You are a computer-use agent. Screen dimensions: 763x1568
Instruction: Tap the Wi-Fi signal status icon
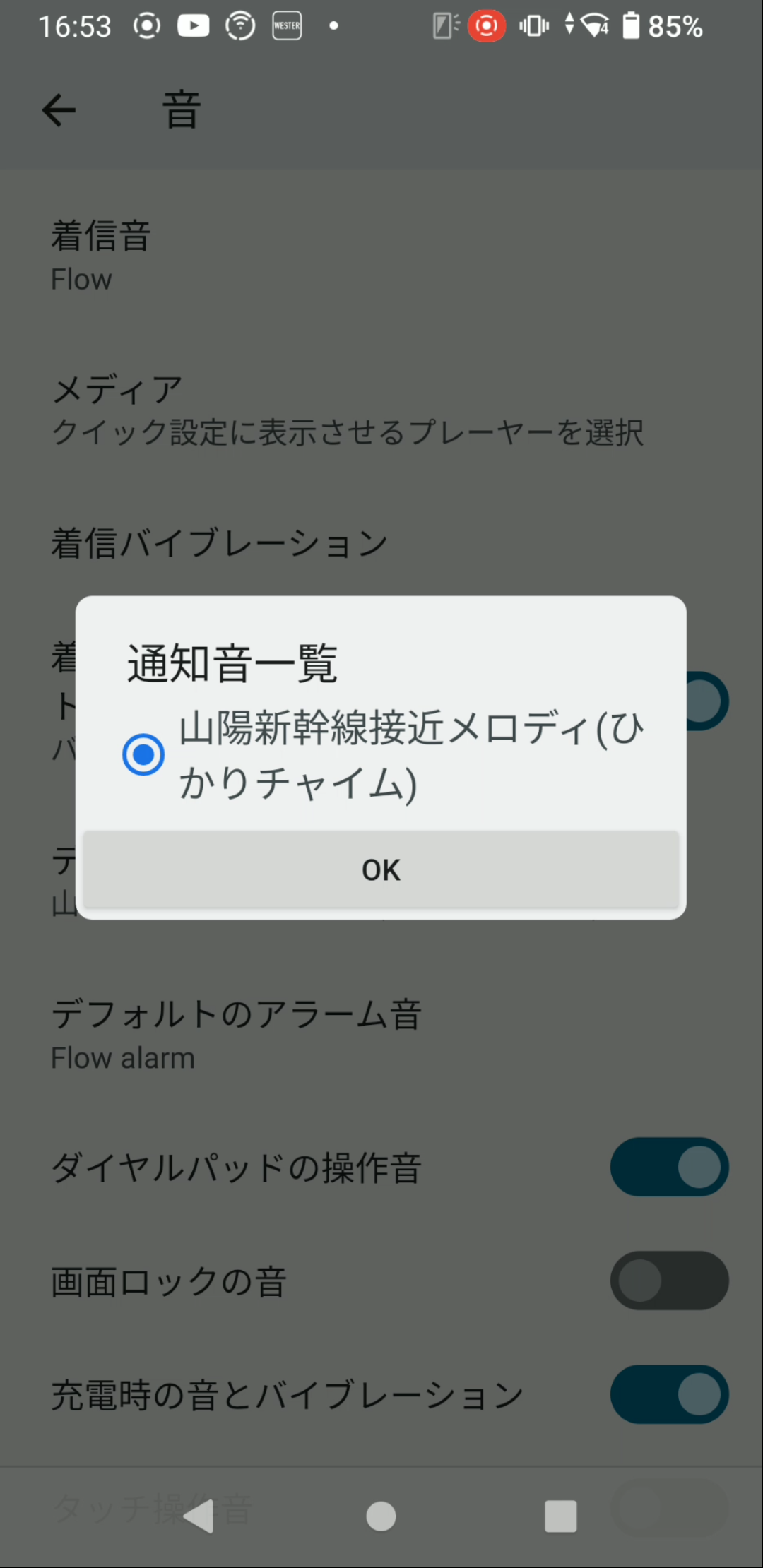[593, 25]
